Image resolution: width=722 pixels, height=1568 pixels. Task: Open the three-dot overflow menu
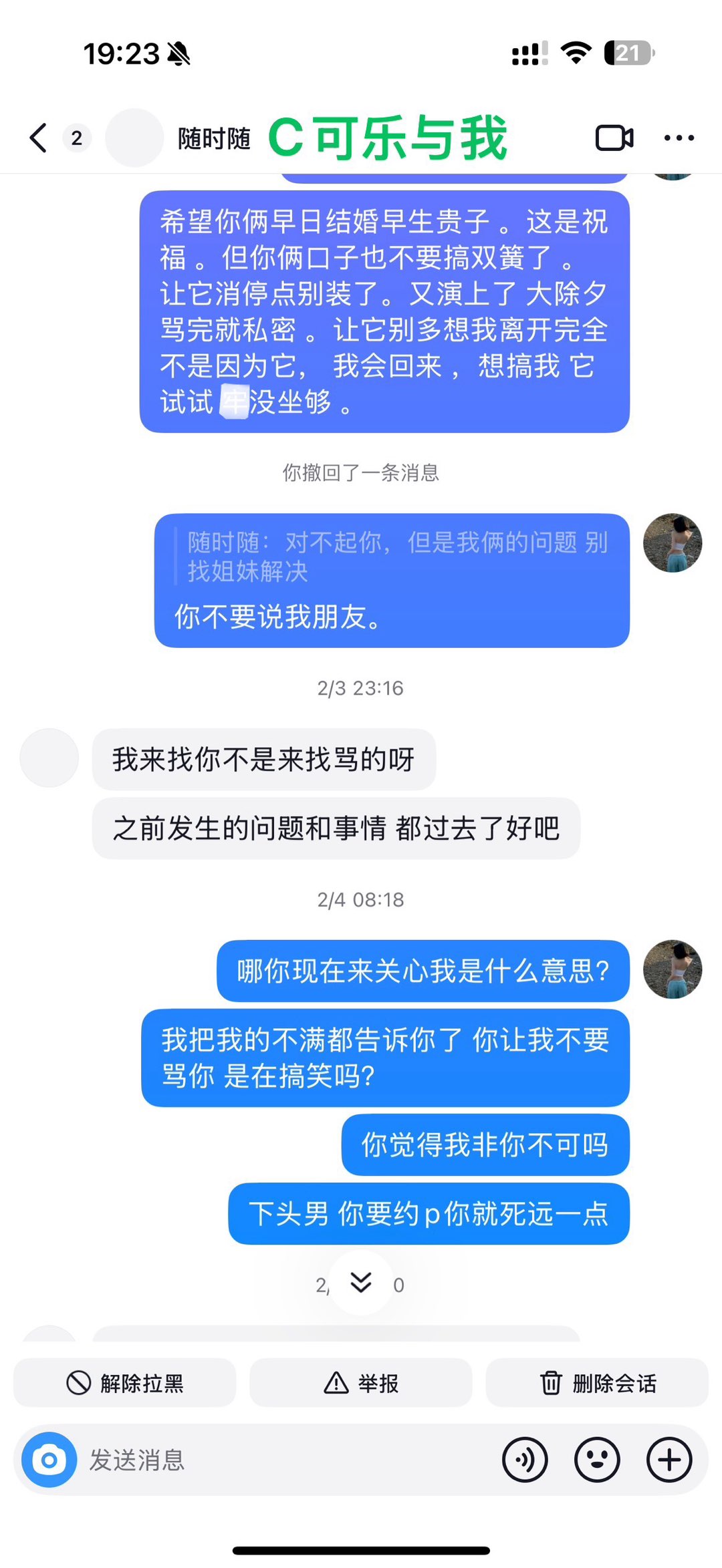pyautogui.click(x=679, y=138)
